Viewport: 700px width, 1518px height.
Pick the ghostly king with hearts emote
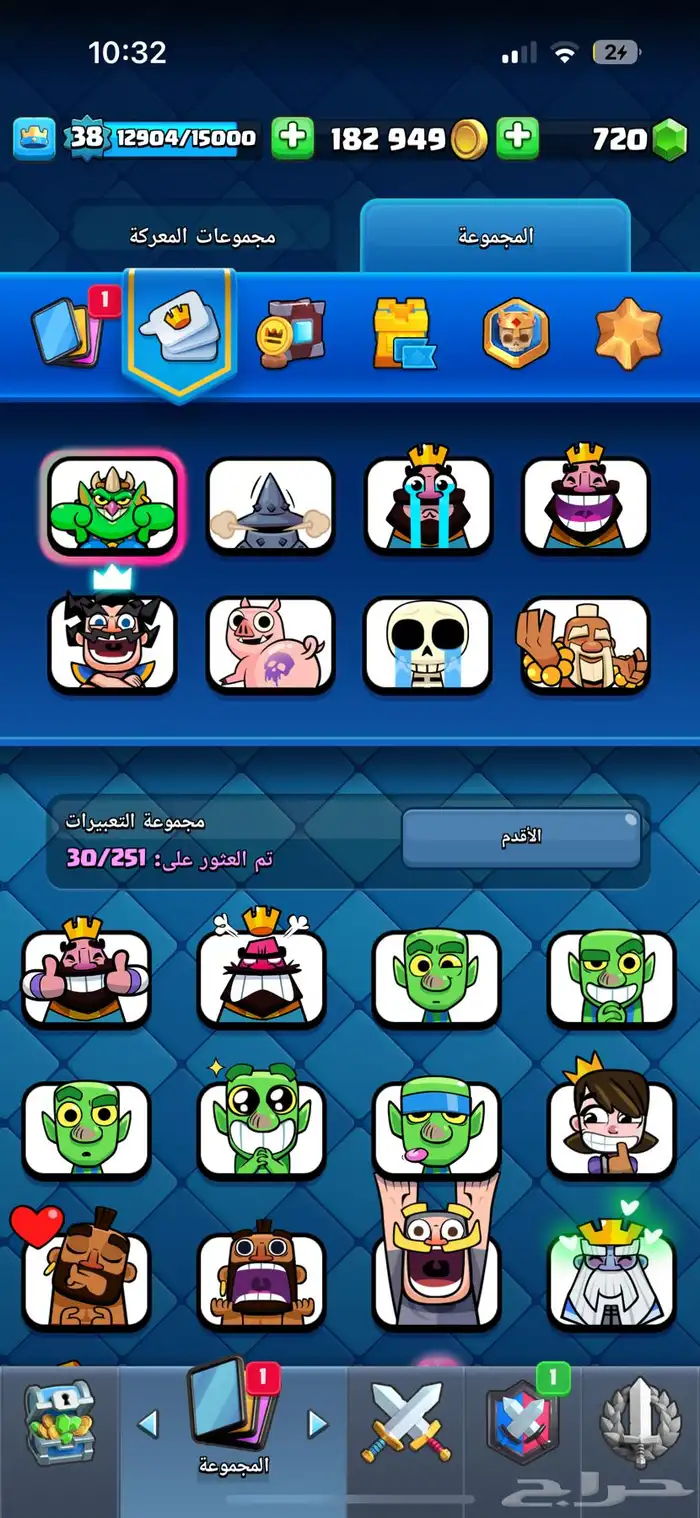point(611,1280)
